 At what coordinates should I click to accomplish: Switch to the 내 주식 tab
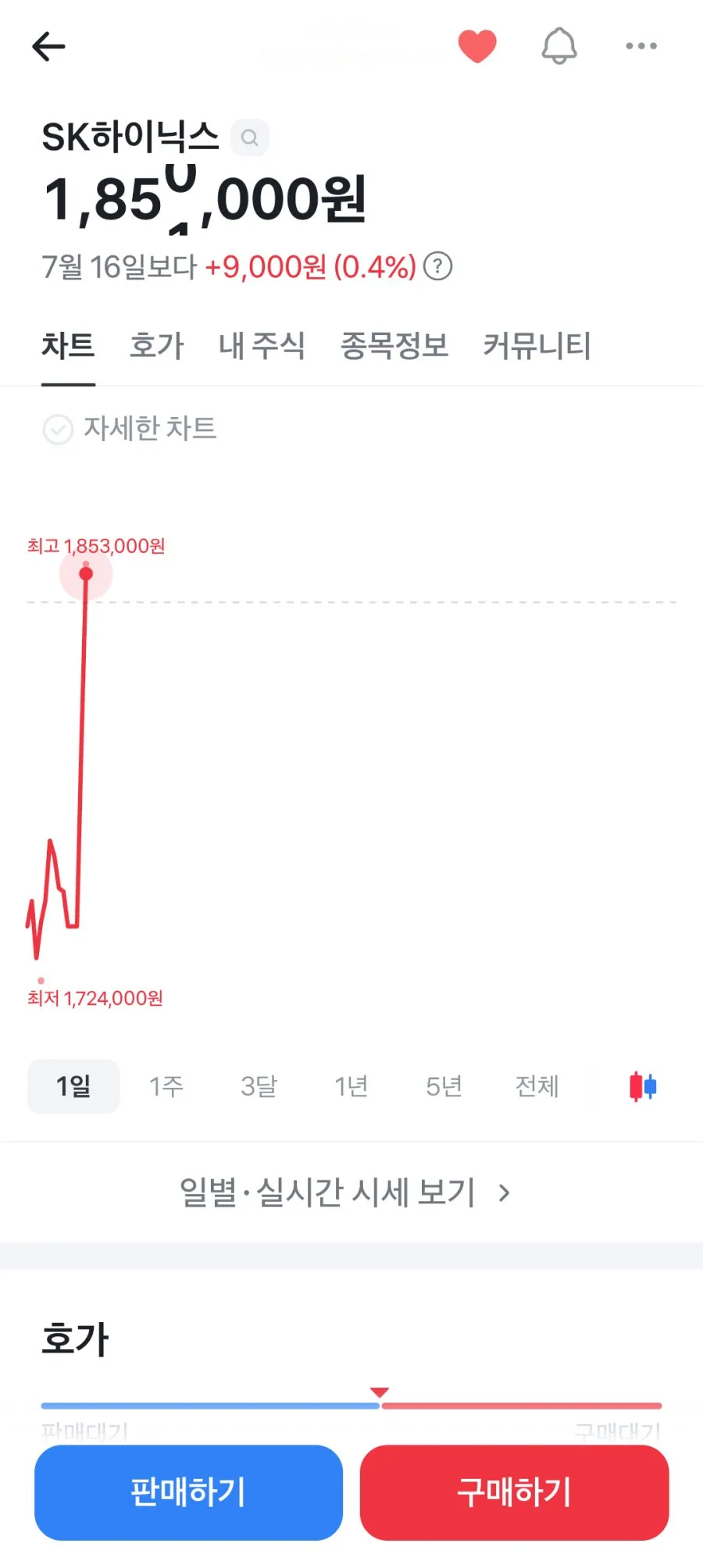tap(262, 345)
